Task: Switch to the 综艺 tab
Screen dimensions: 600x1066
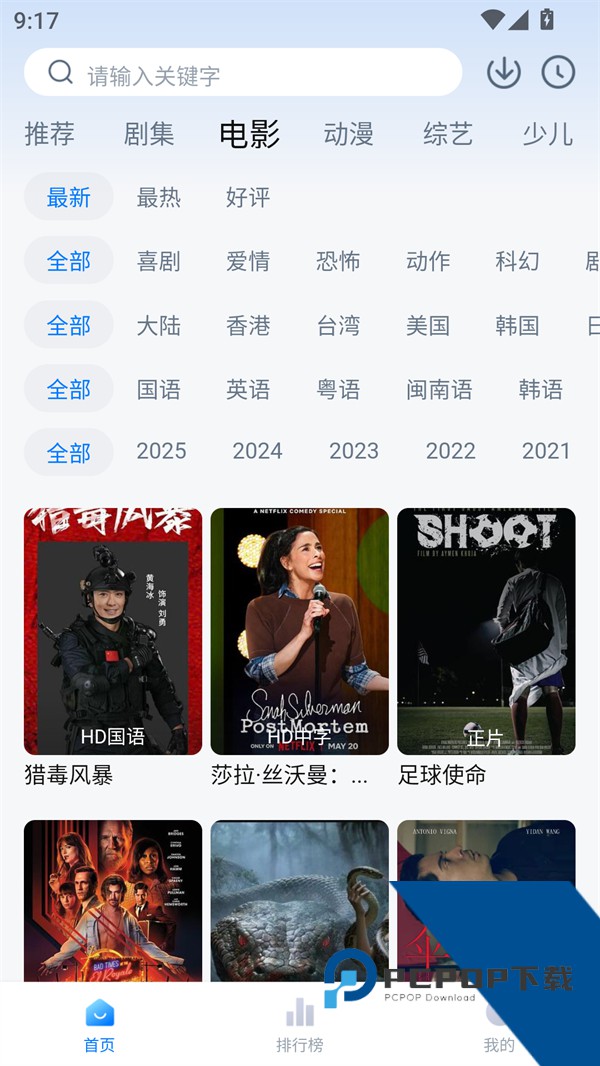Action: 448,134
